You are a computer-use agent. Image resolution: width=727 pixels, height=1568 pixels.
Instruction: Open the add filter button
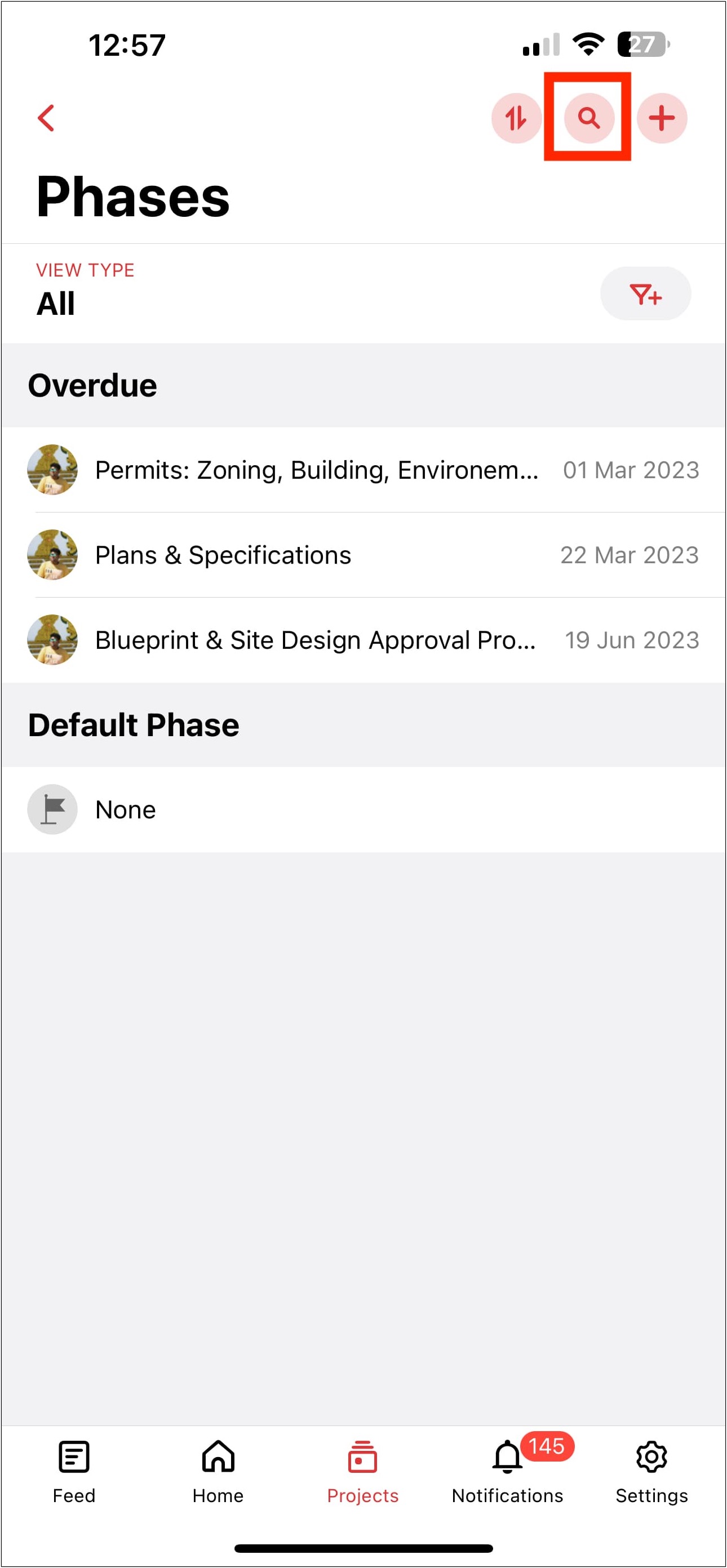pos(645,293)
